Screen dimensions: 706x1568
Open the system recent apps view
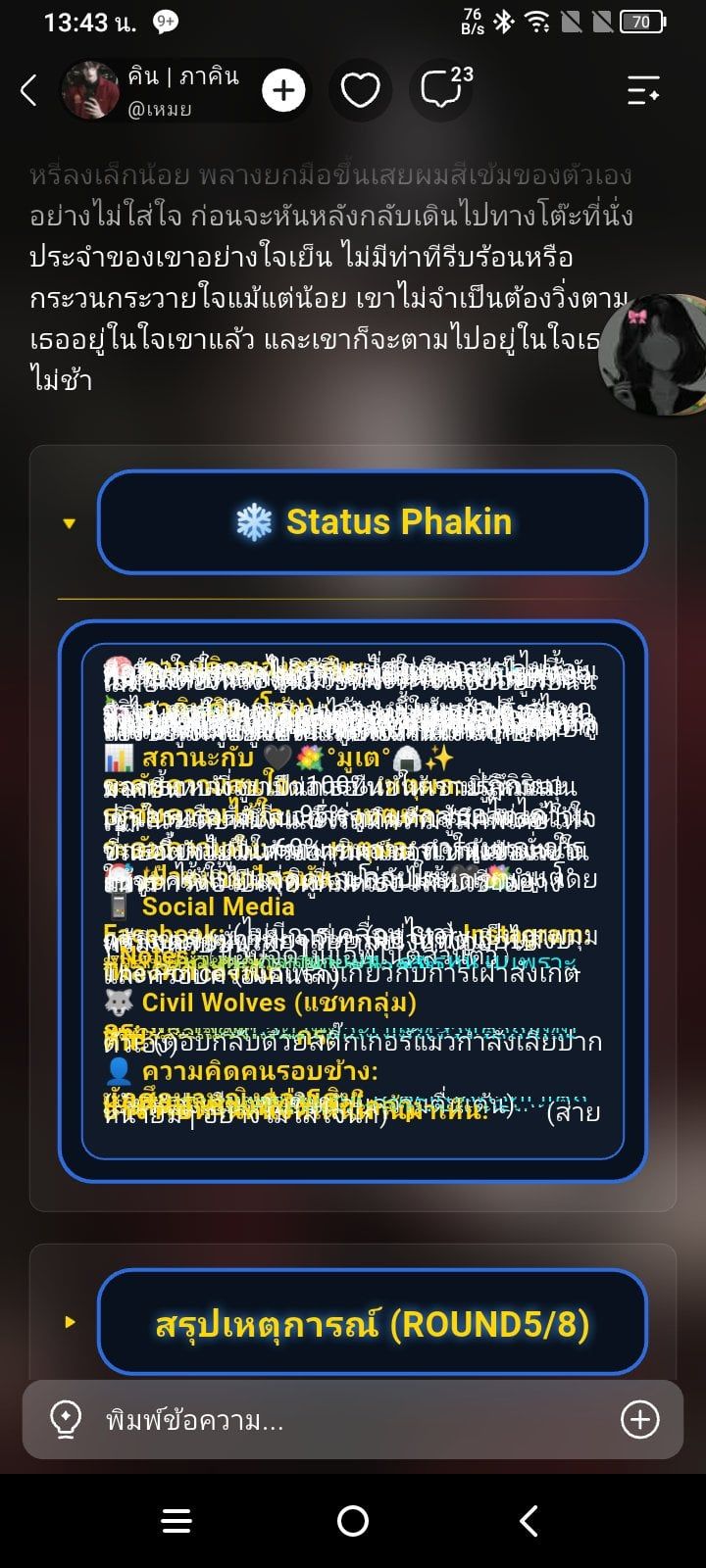click(176, 1521)
